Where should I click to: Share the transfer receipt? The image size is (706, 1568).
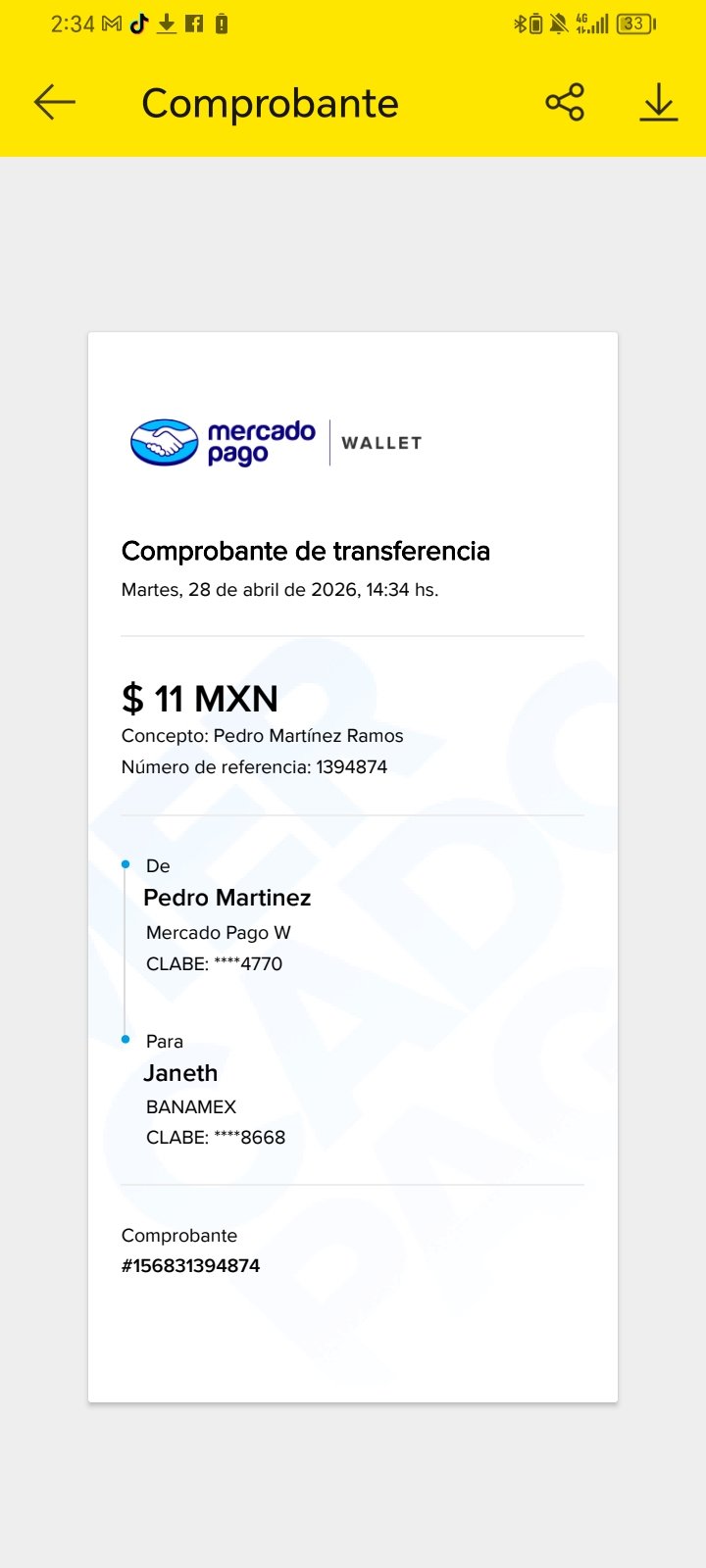point(565,102)
